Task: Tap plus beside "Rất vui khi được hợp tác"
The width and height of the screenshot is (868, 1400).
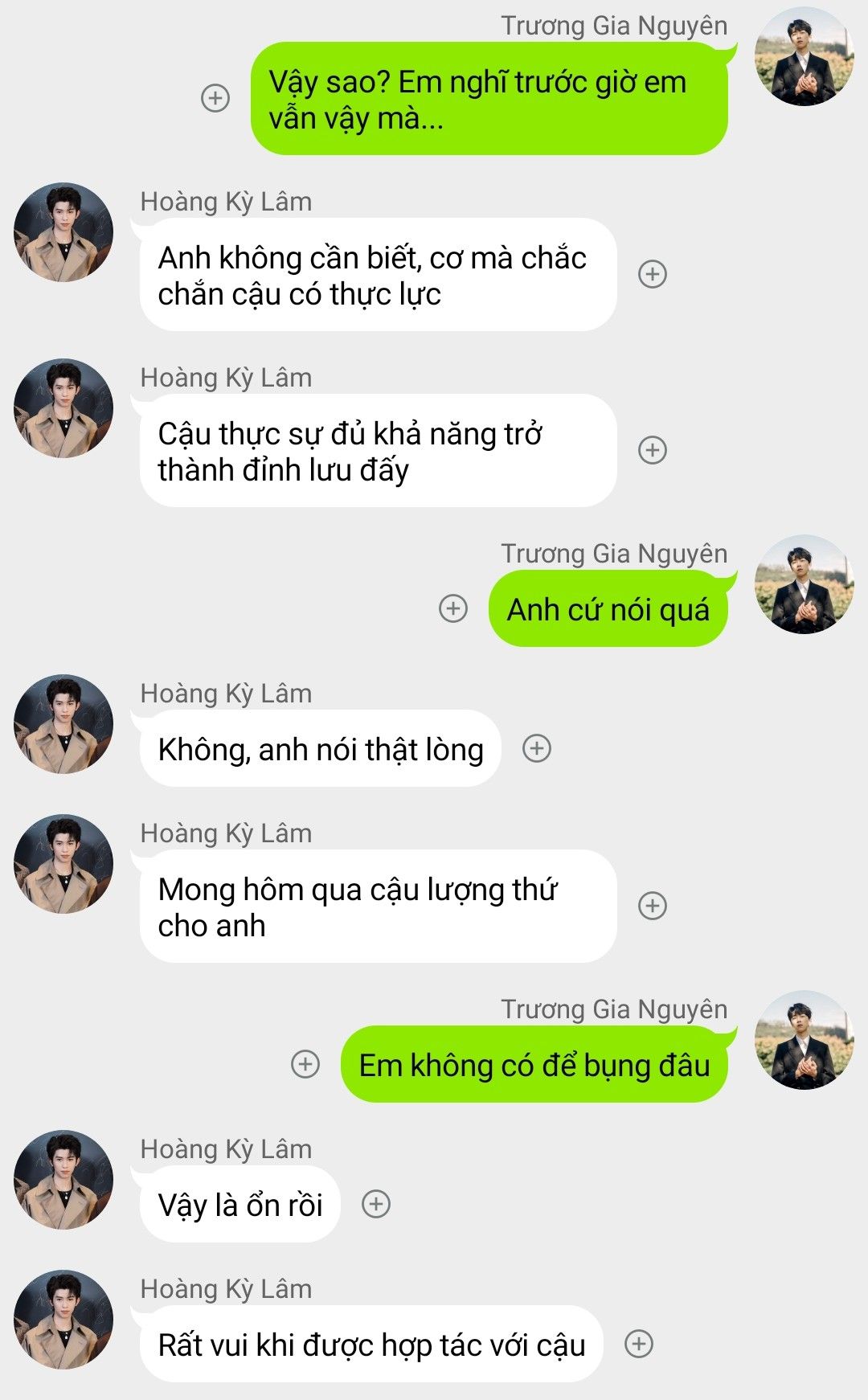Action: 639,1344
